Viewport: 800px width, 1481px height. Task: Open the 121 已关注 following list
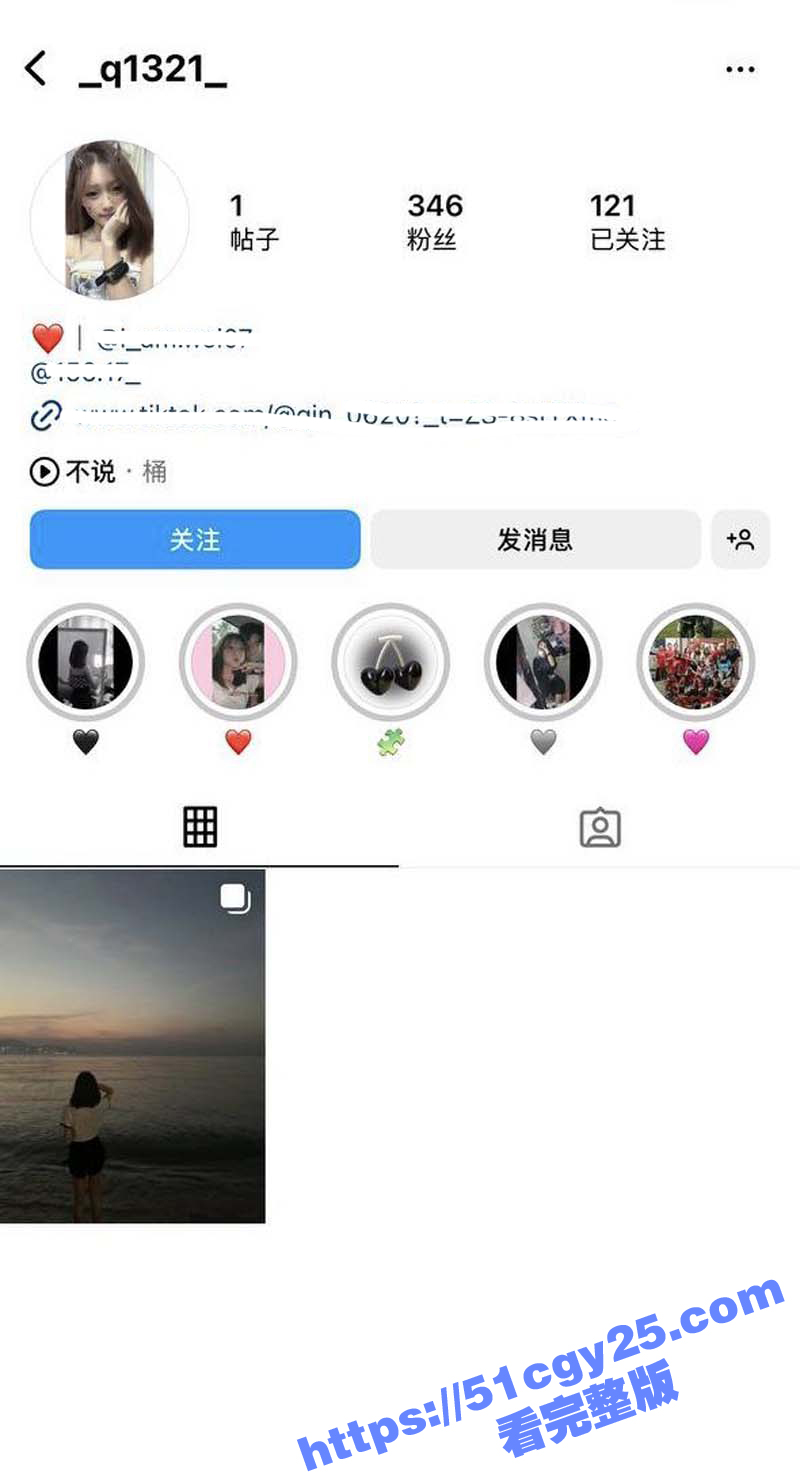click(627, 222)
